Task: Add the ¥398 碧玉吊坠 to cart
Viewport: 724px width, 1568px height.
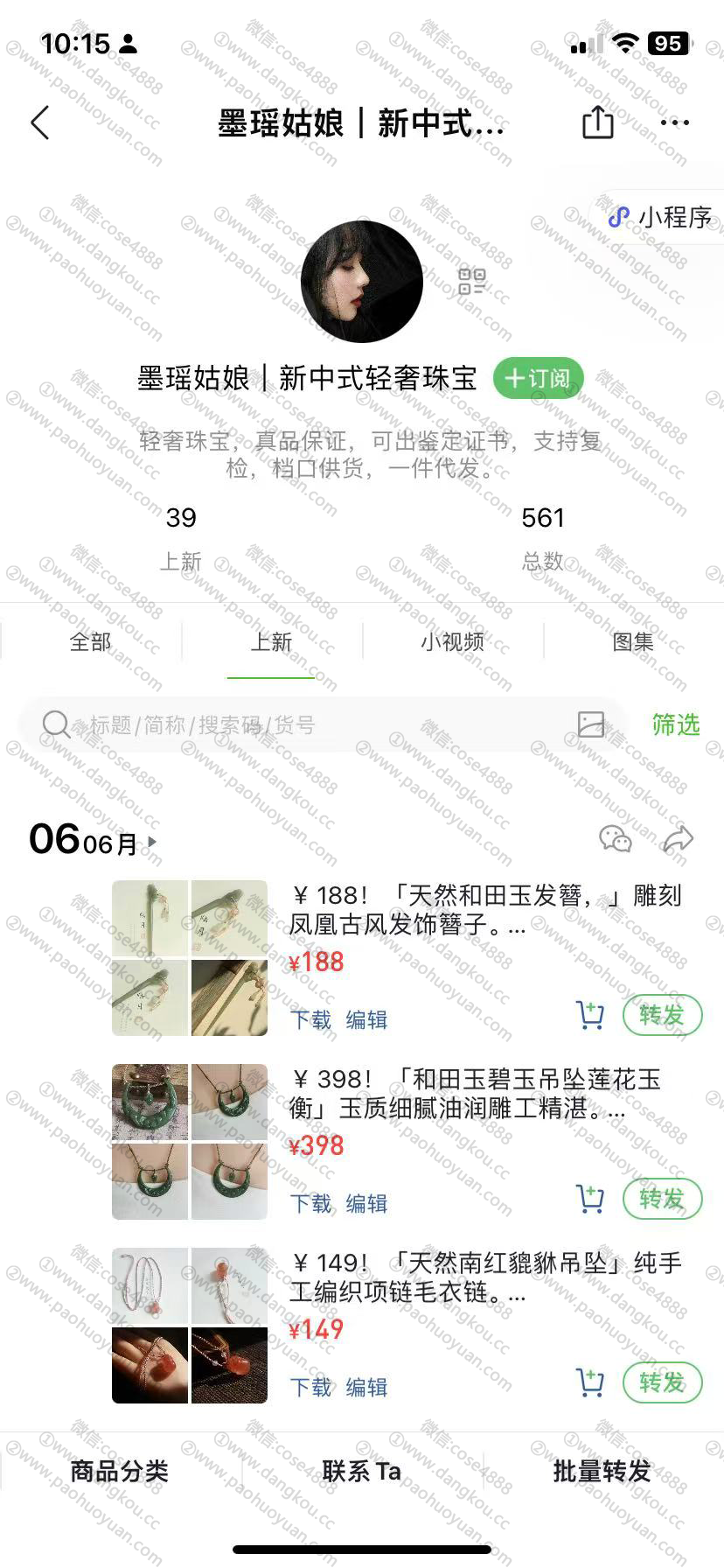Action: [590, 1199]
